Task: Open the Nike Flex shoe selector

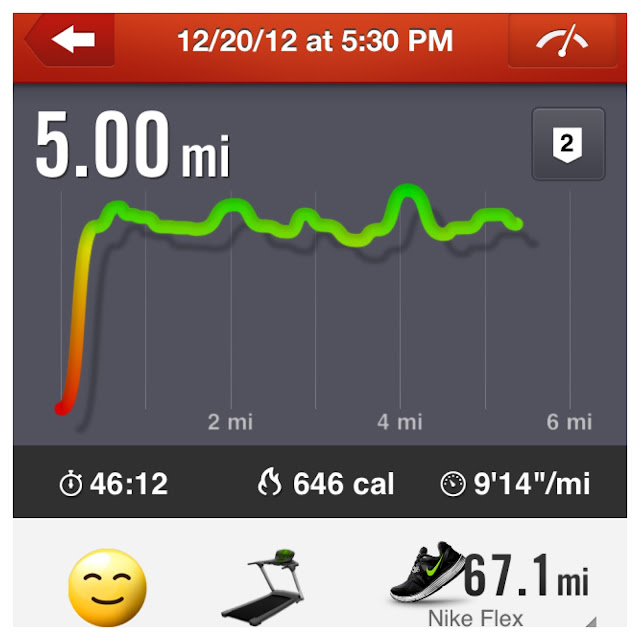Action: point(490,586)
